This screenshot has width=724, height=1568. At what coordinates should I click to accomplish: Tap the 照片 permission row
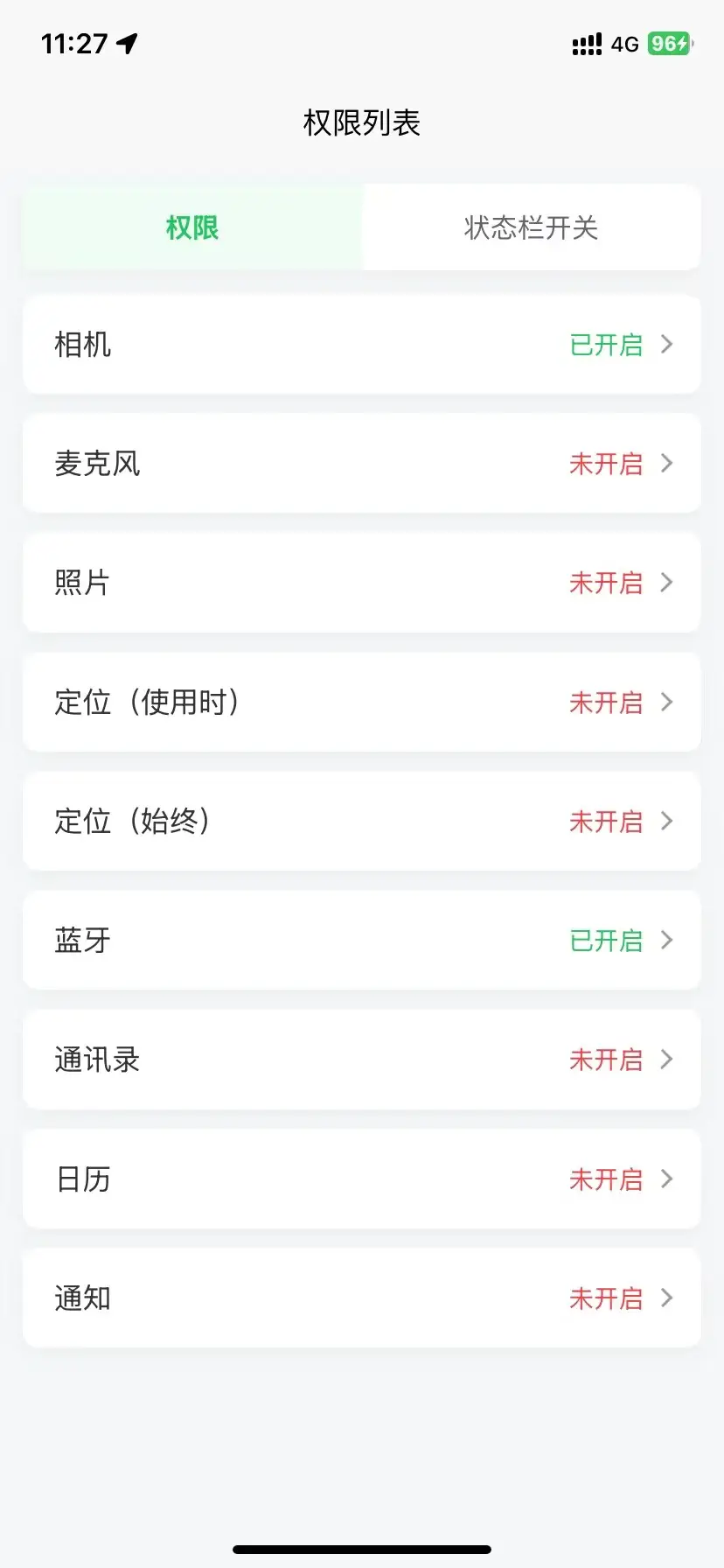click(361, 583)
